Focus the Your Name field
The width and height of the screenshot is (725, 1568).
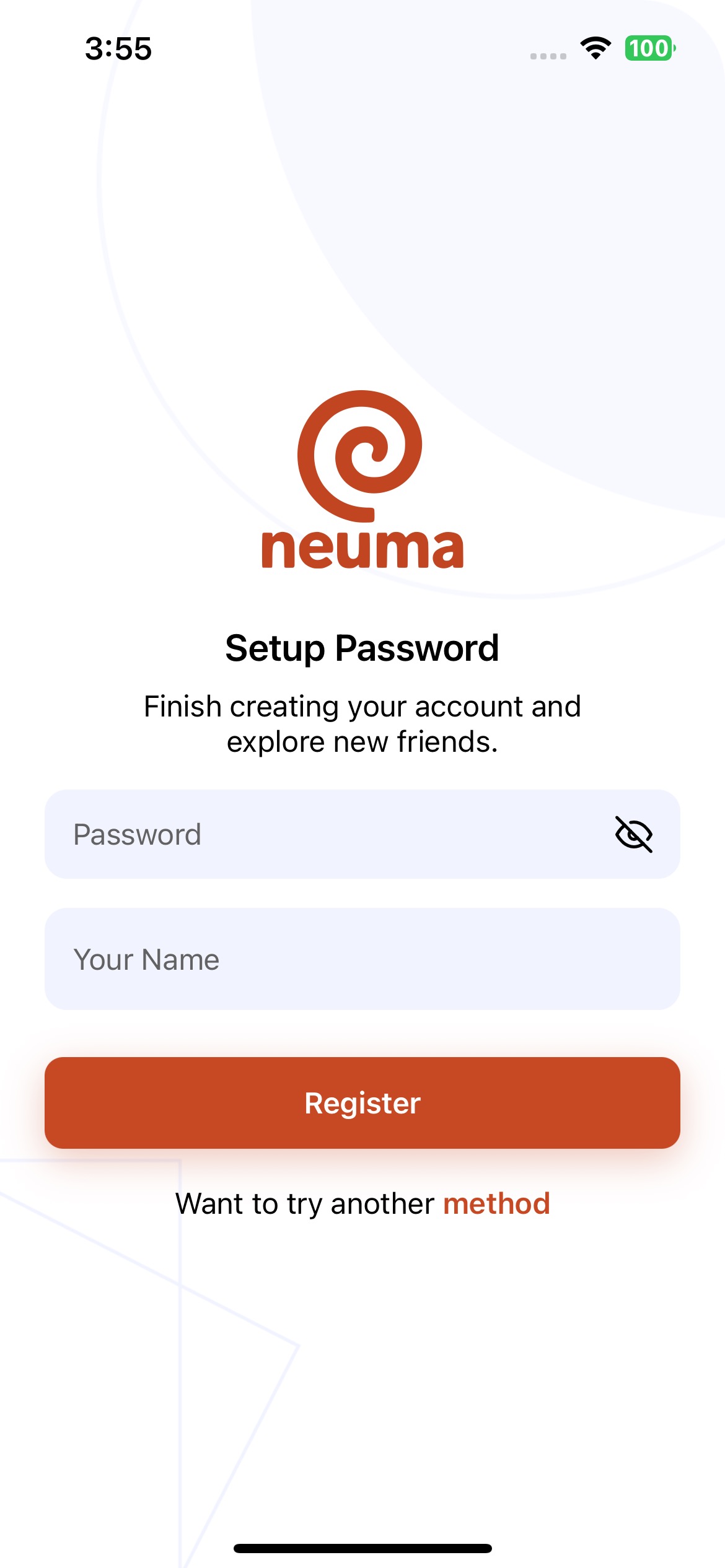click(362, 959)
